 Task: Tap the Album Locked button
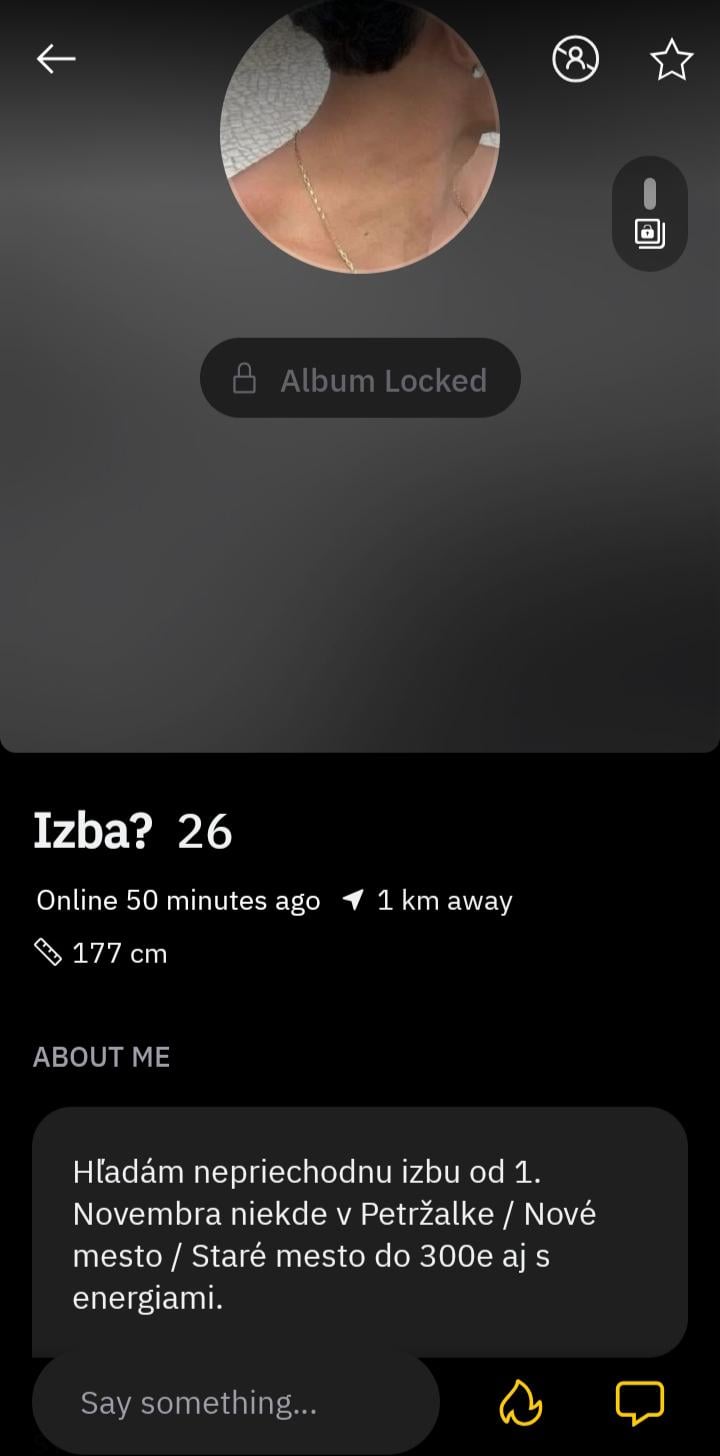click(360, 379)
